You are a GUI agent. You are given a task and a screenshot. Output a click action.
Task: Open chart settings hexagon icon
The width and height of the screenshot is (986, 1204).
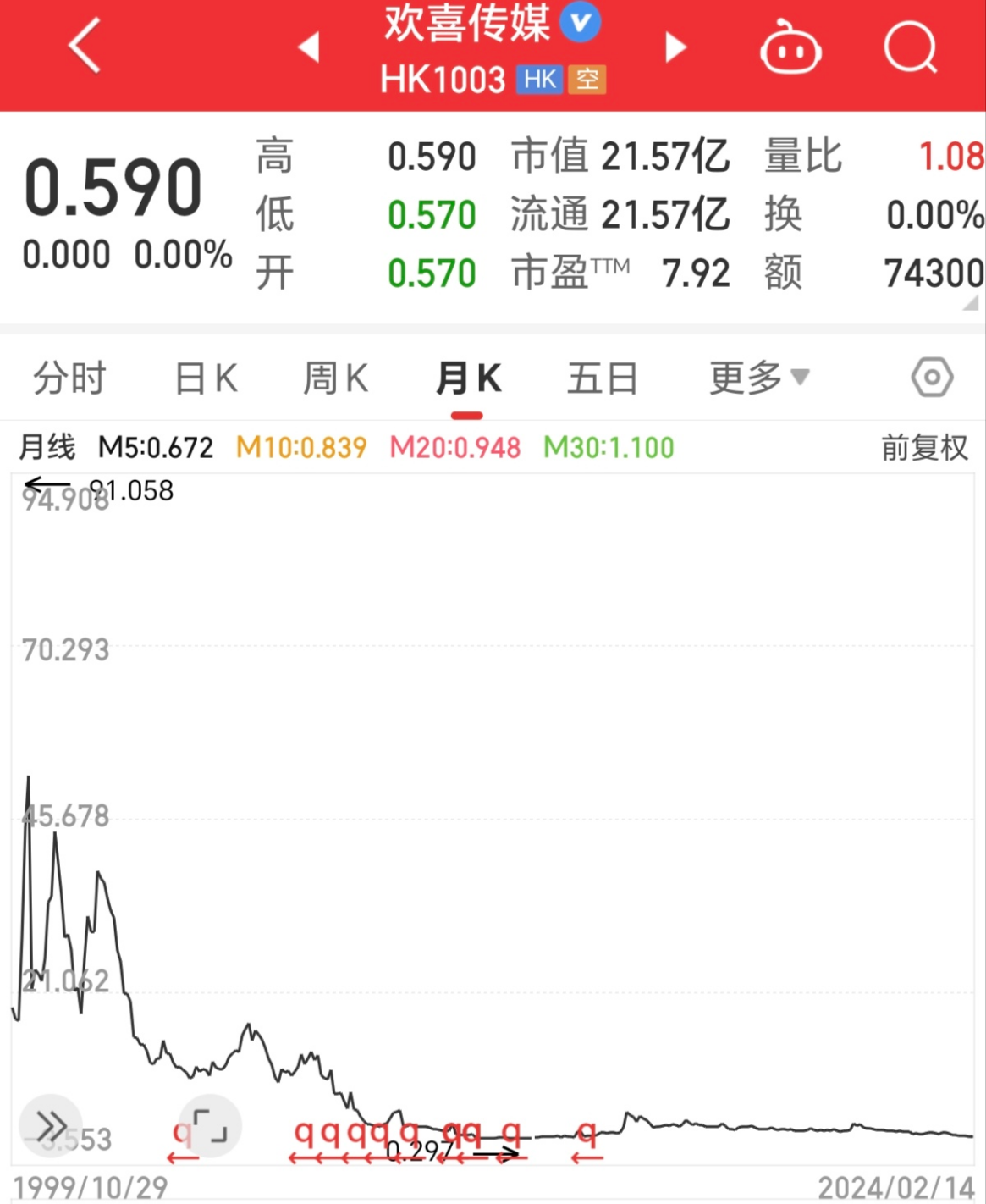932,378
